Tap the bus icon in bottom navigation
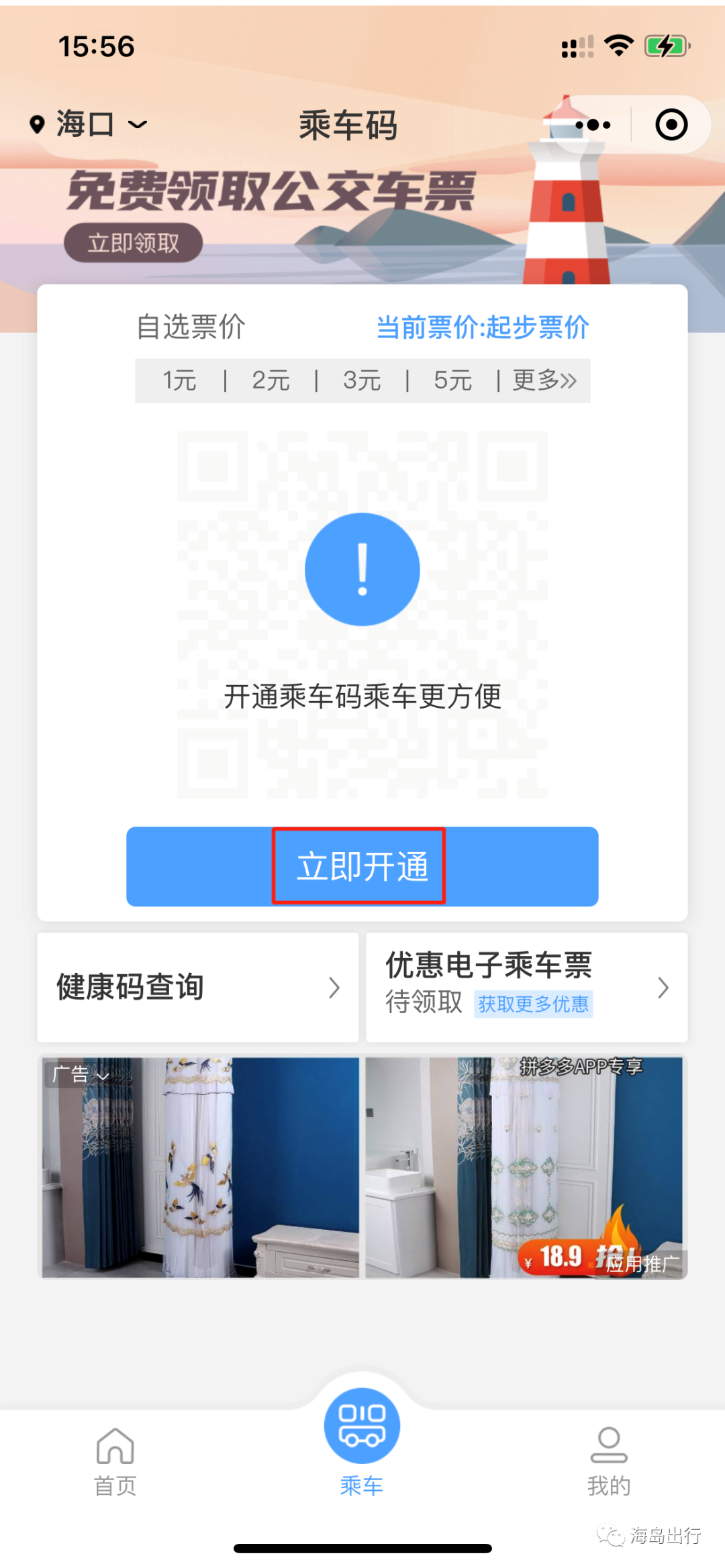This screenshot has width=725, height=1568. tap(362, 1426)
